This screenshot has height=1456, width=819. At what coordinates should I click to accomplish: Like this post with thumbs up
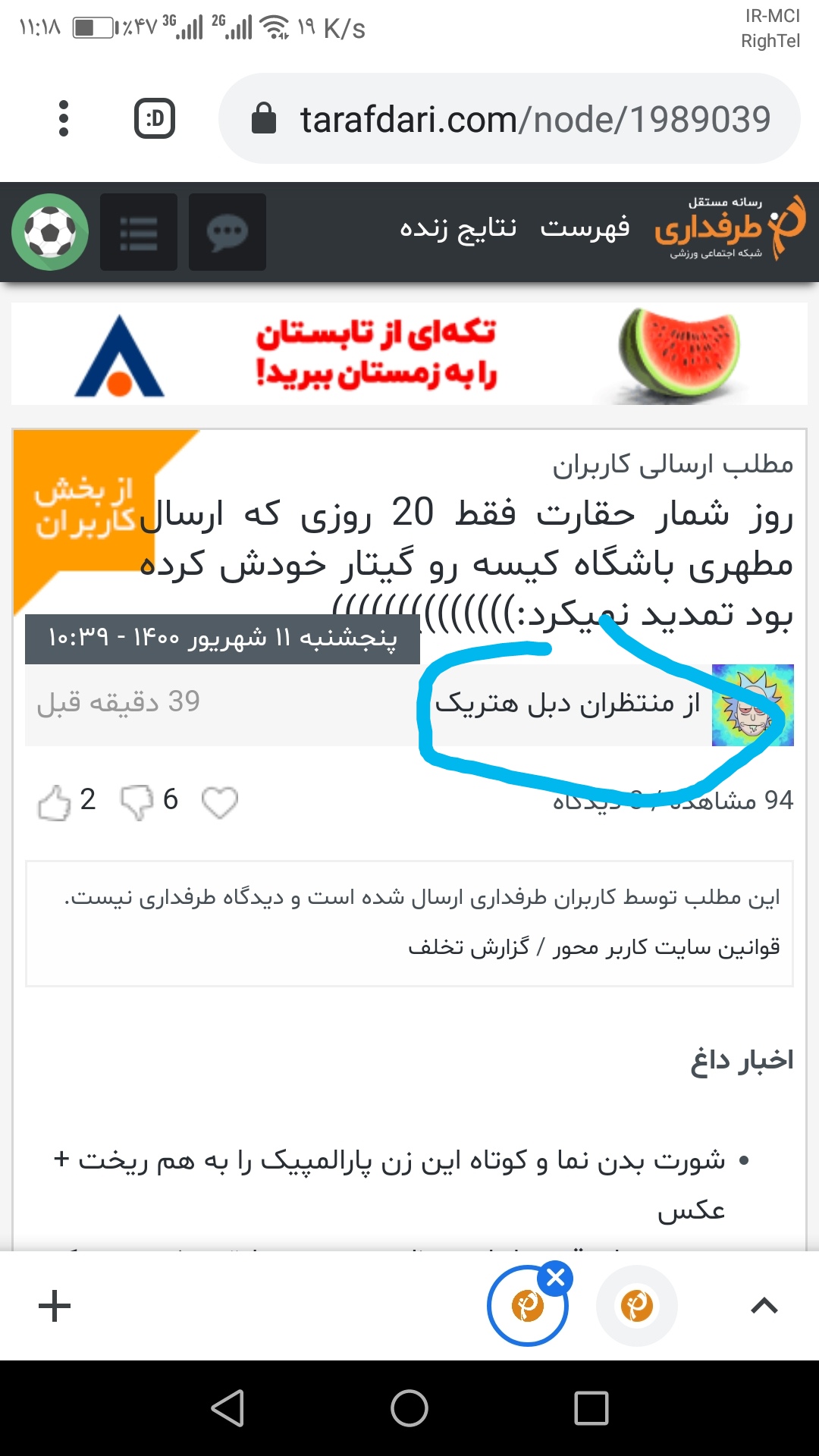55,802
